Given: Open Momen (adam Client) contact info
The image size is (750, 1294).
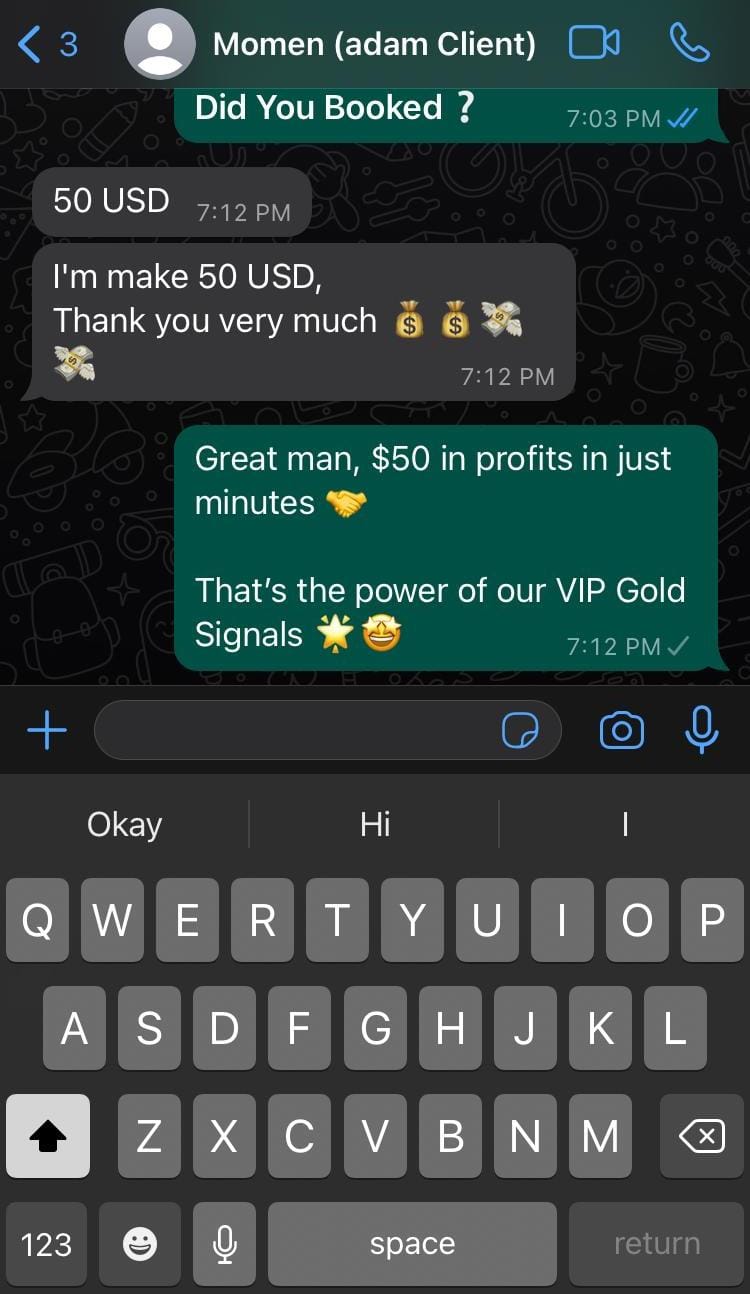Looking at the screenshot, I should [373, 44].
